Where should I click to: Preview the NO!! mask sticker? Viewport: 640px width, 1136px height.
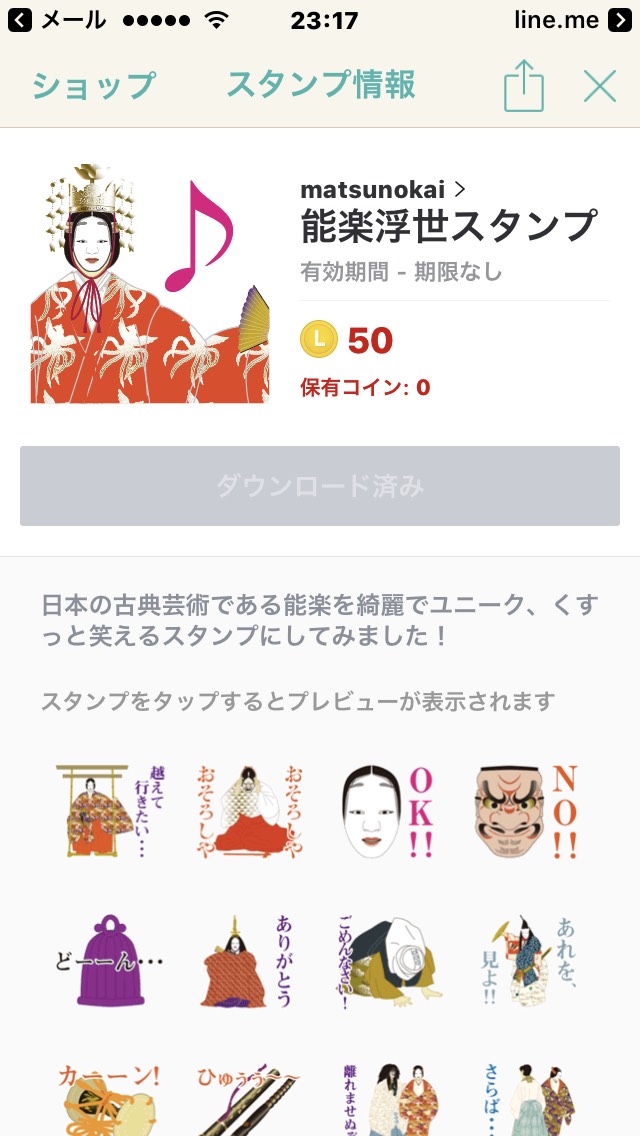527,811
